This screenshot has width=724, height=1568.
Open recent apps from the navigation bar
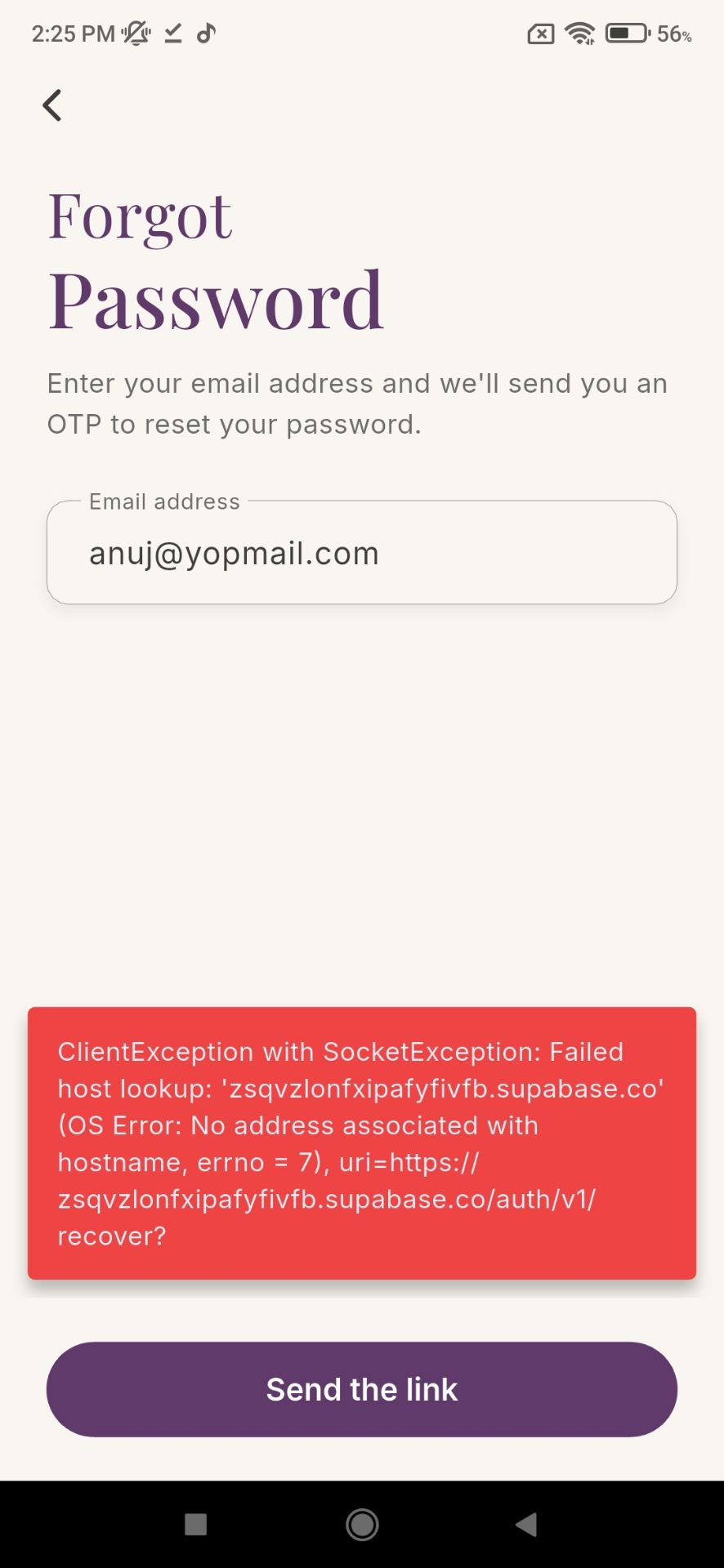(196, 1524)
